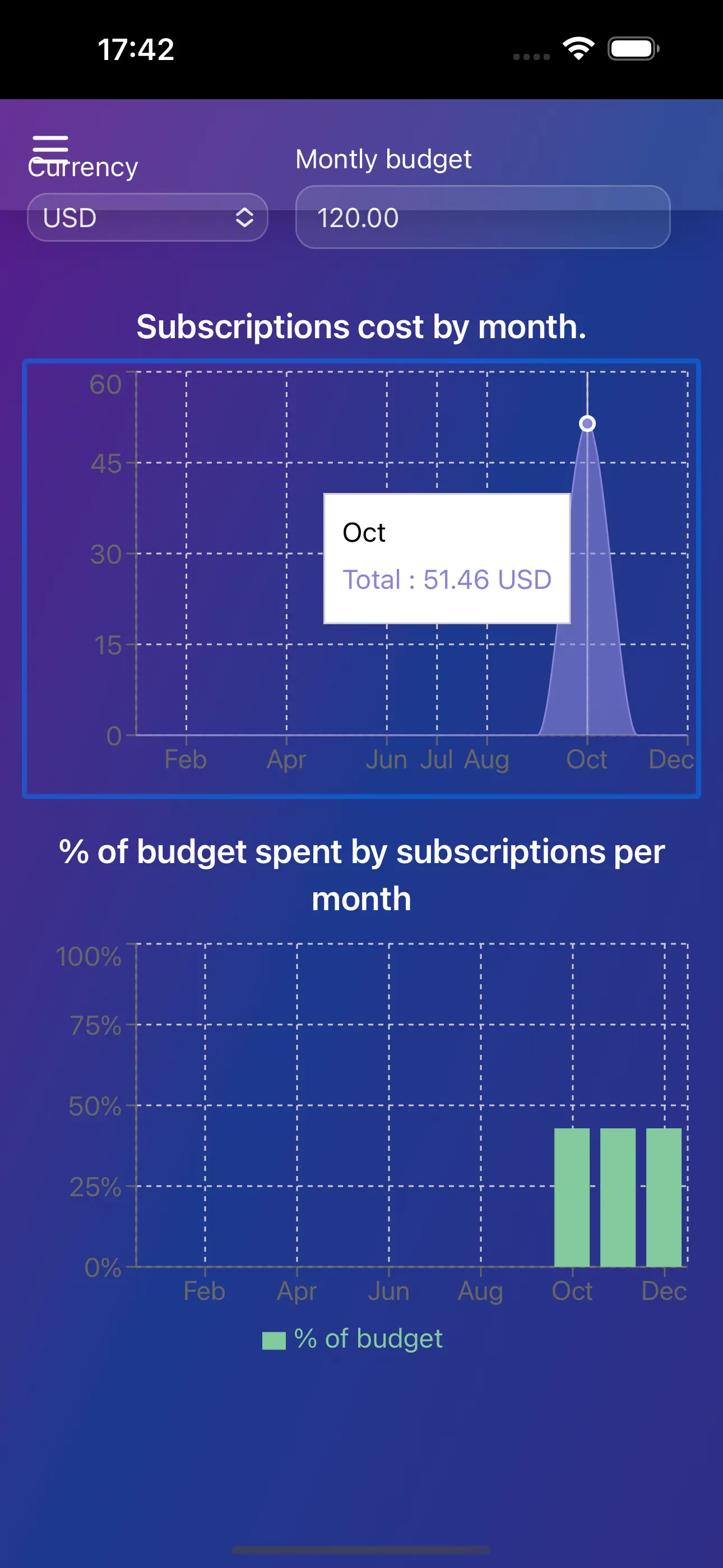Select the Oct label on the cost chart
Screen dimensions: 723x1568
click(x=586, y=758)
